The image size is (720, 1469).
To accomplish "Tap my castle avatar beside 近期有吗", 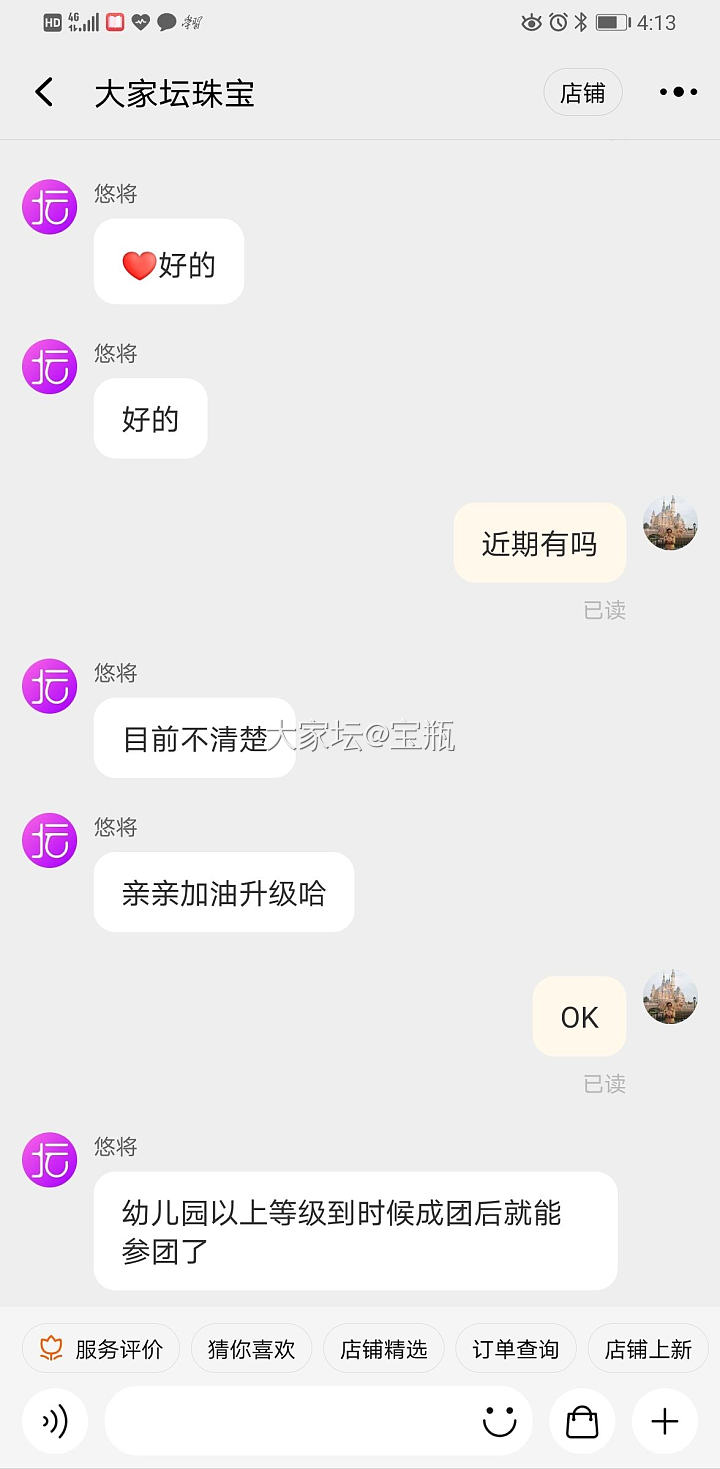I will 670,523.
